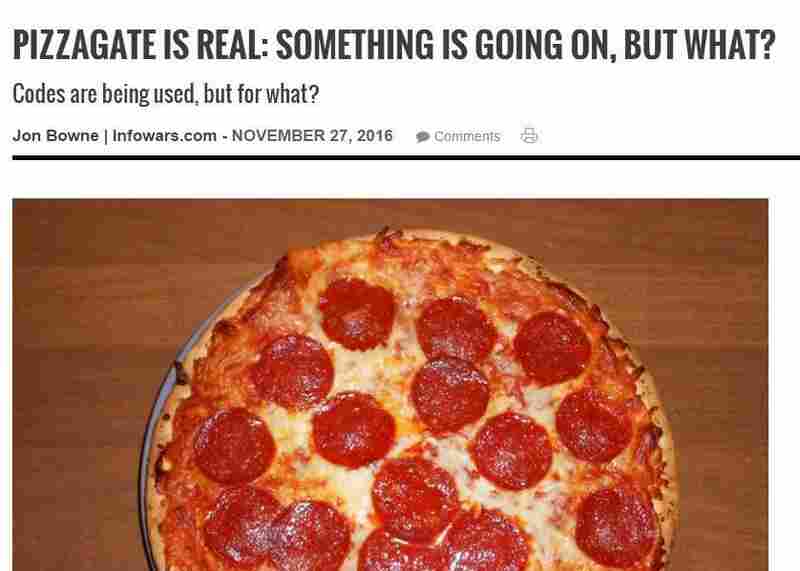Print this article
This screenshot has height=571, width=800.
pyautogui.click(x=529, y=135)
